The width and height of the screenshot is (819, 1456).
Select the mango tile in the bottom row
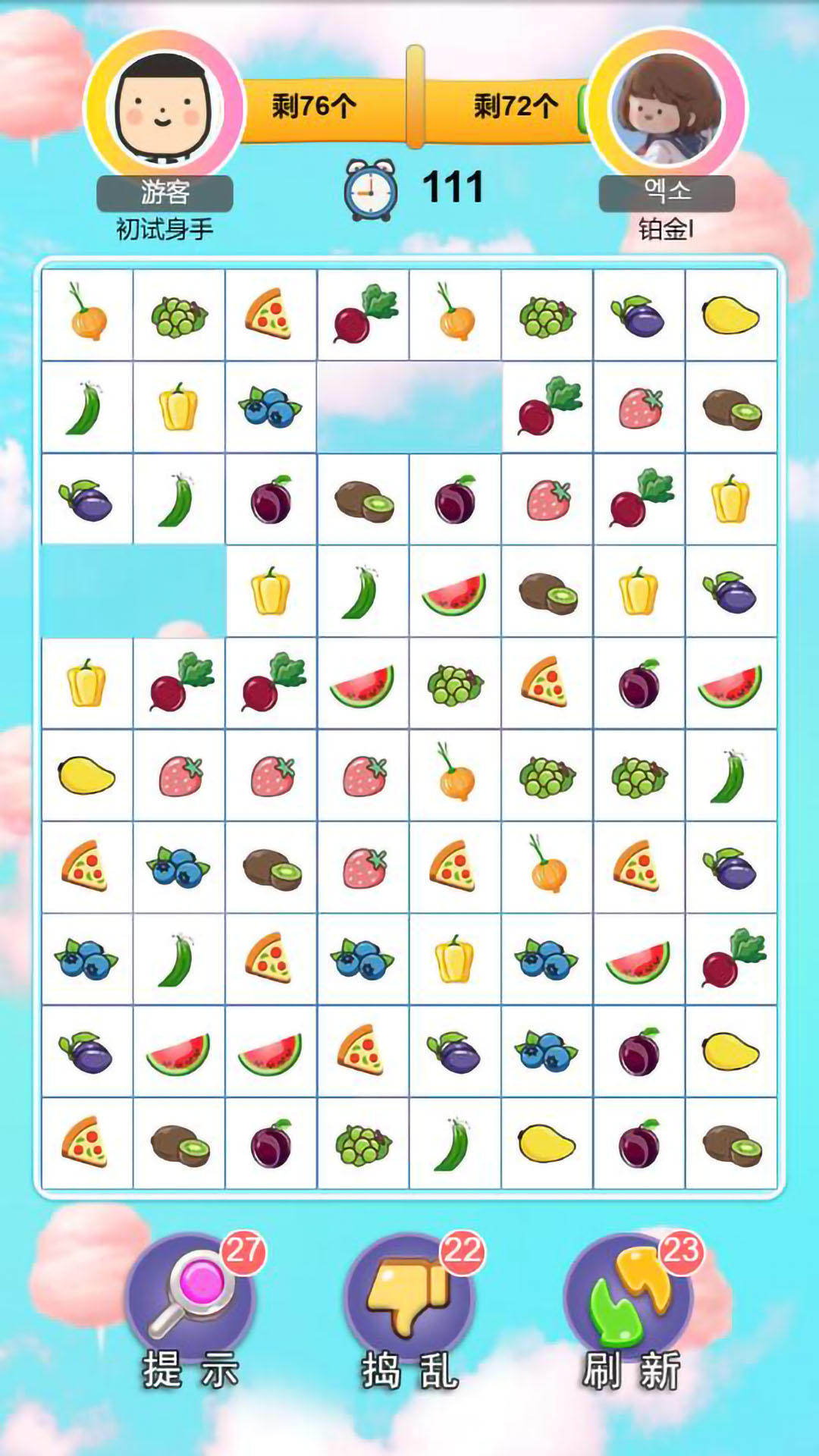[547, 1143]
